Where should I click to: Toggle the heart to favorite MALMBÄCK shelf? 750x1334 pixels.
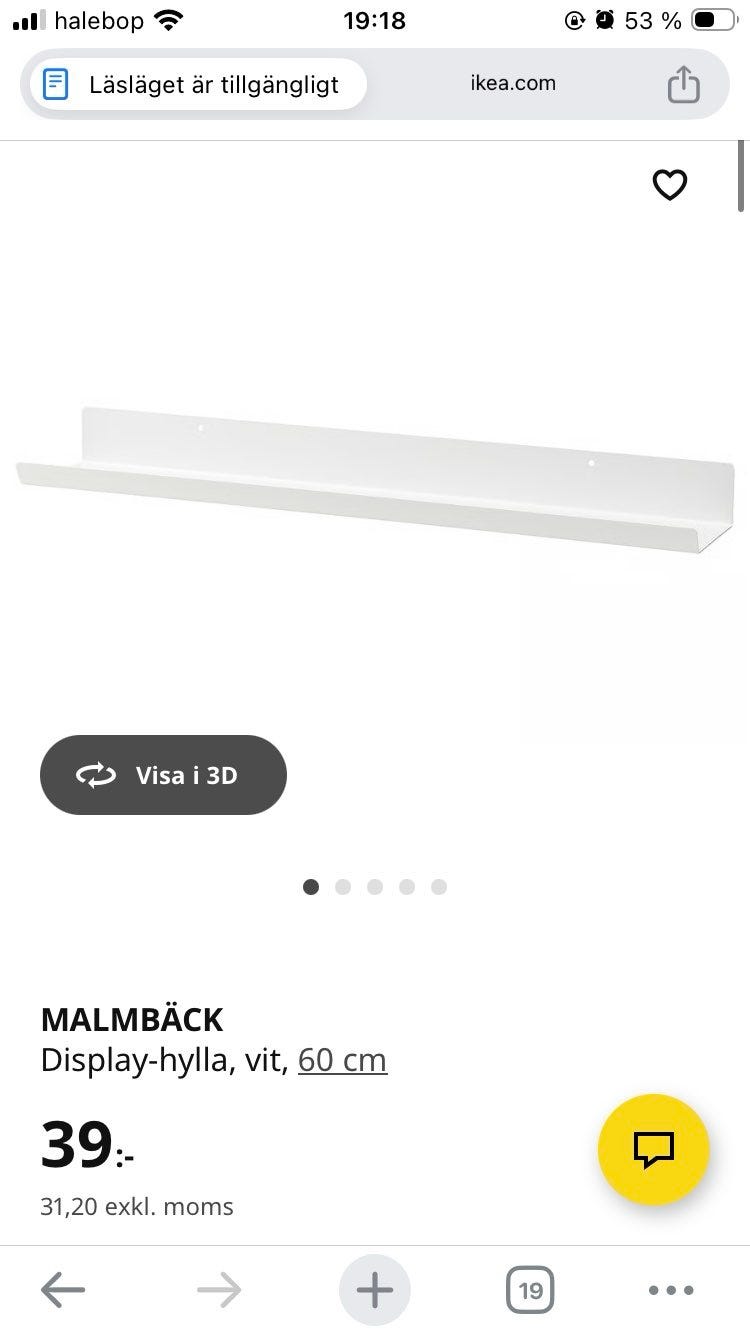point(669,185)
